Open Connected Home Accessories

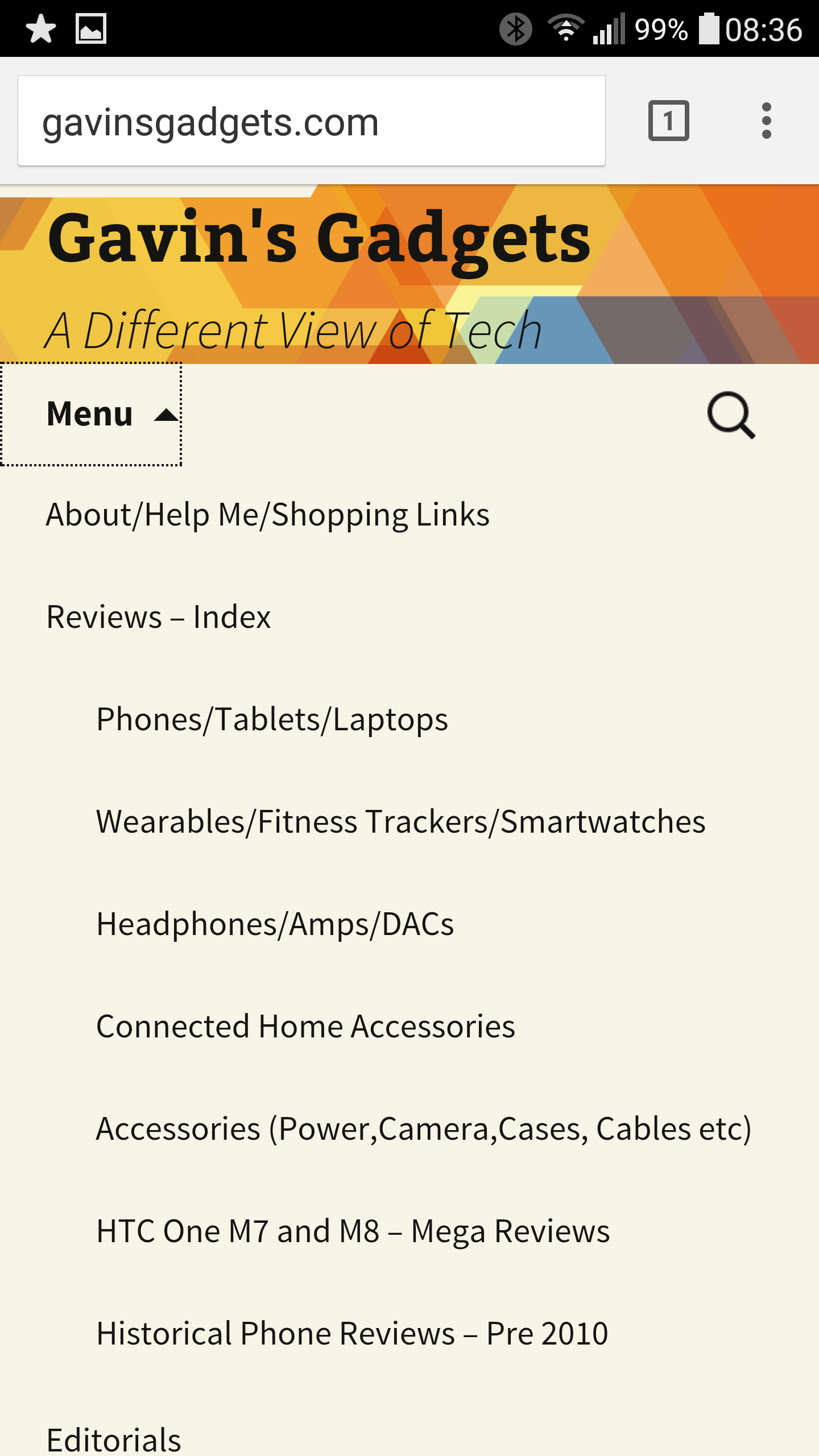tap(305, 1027)
